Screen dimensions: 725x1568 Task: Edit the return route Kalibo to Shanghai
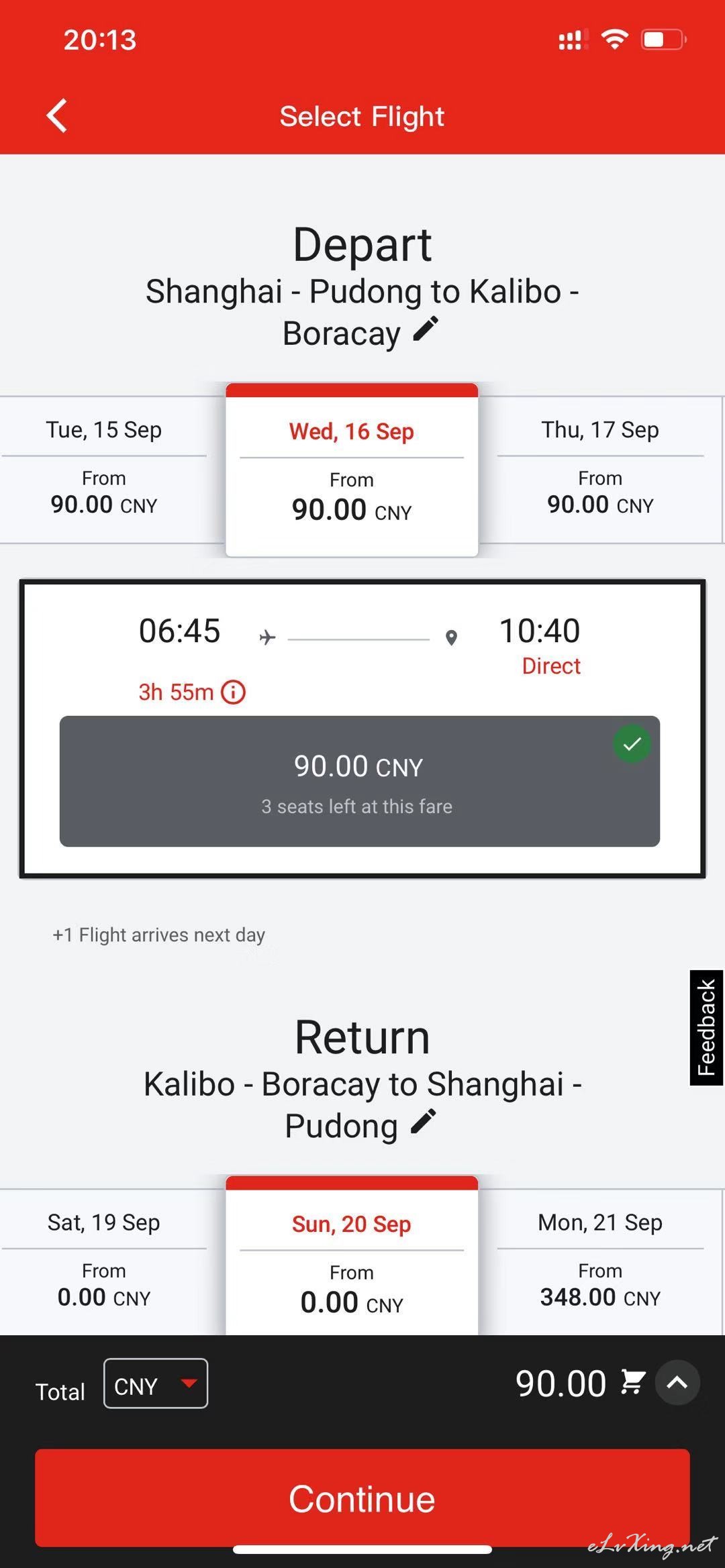424,1122
